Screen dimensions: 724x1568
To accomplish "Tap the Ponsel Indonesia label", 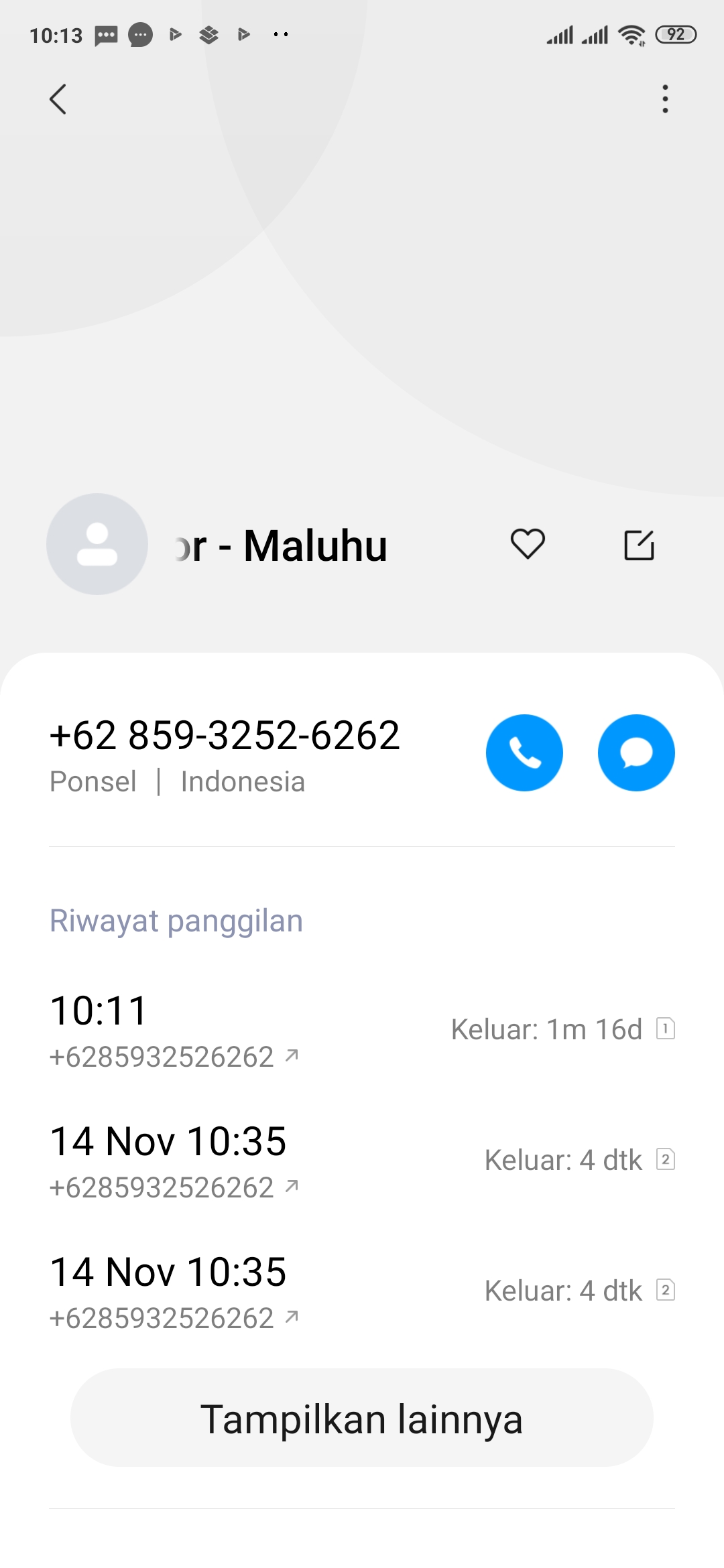I will [178, 781].
